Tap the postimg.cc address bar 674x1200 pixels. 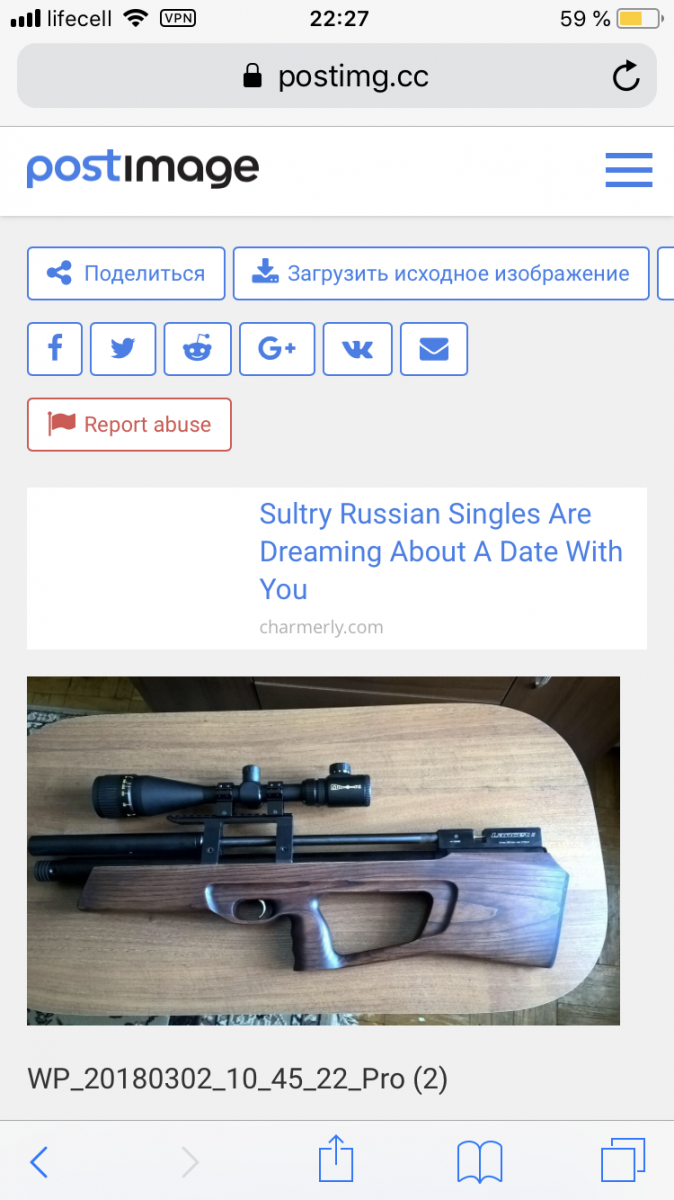337,76
